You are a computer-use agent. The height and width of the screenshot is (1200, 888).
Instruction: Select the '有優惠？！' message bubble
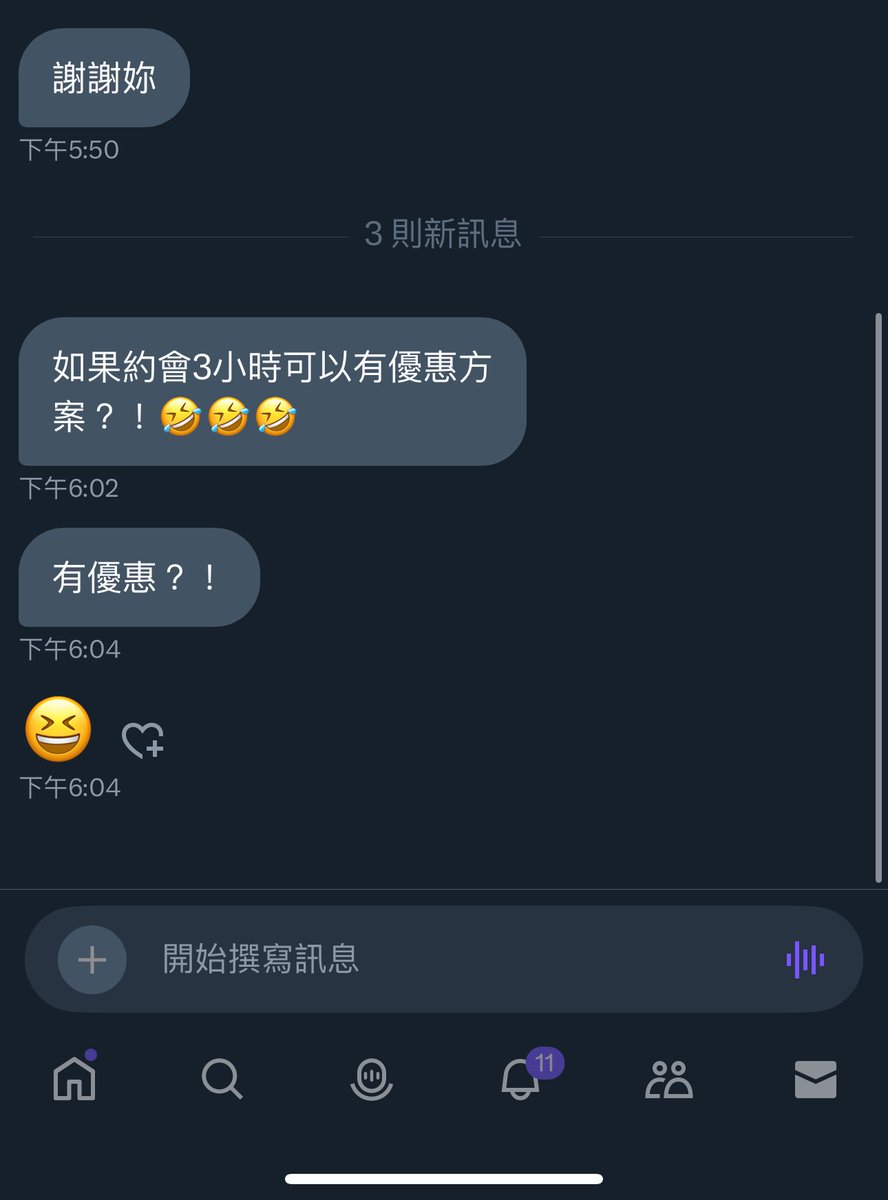(x=137, y=578)
